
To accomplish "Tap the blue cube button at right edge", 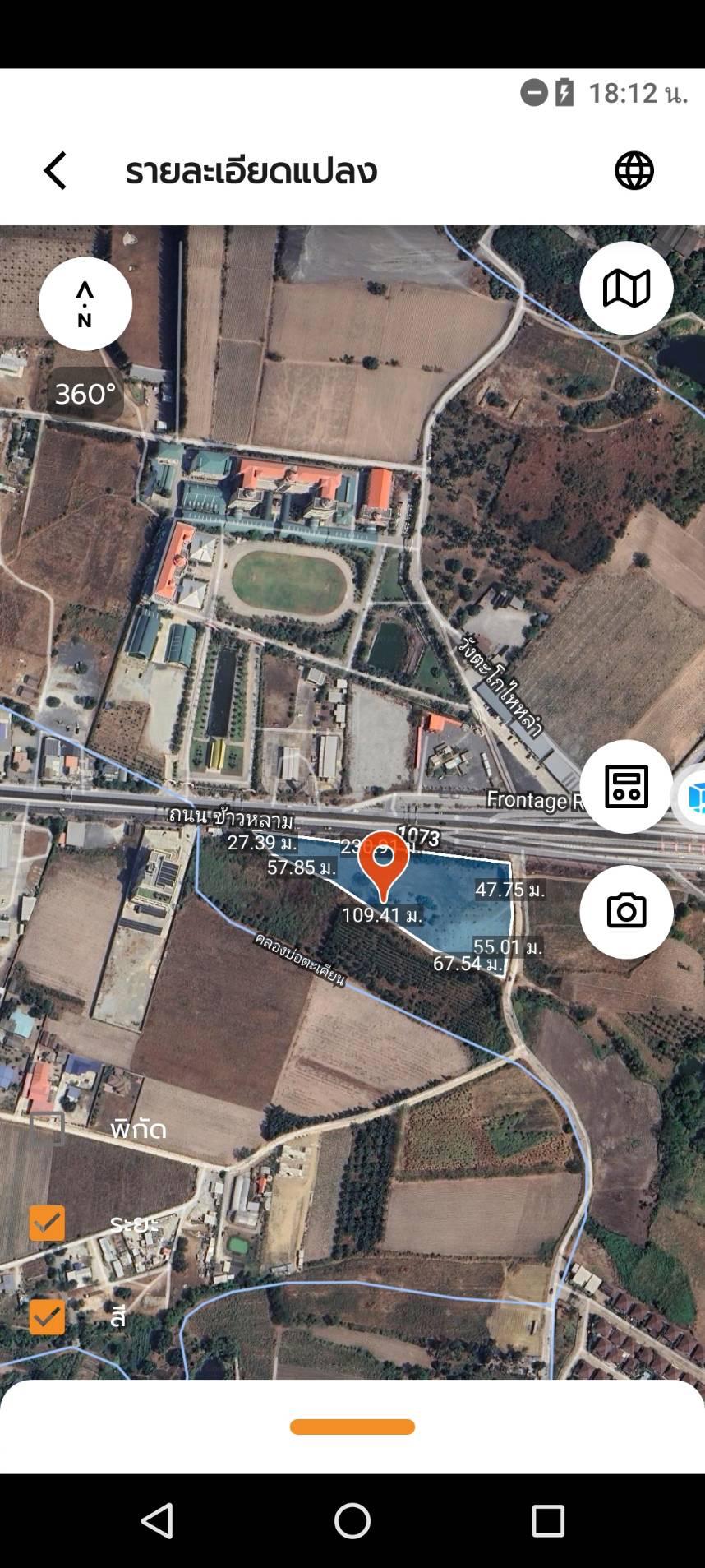I will (x=693, y=797).
